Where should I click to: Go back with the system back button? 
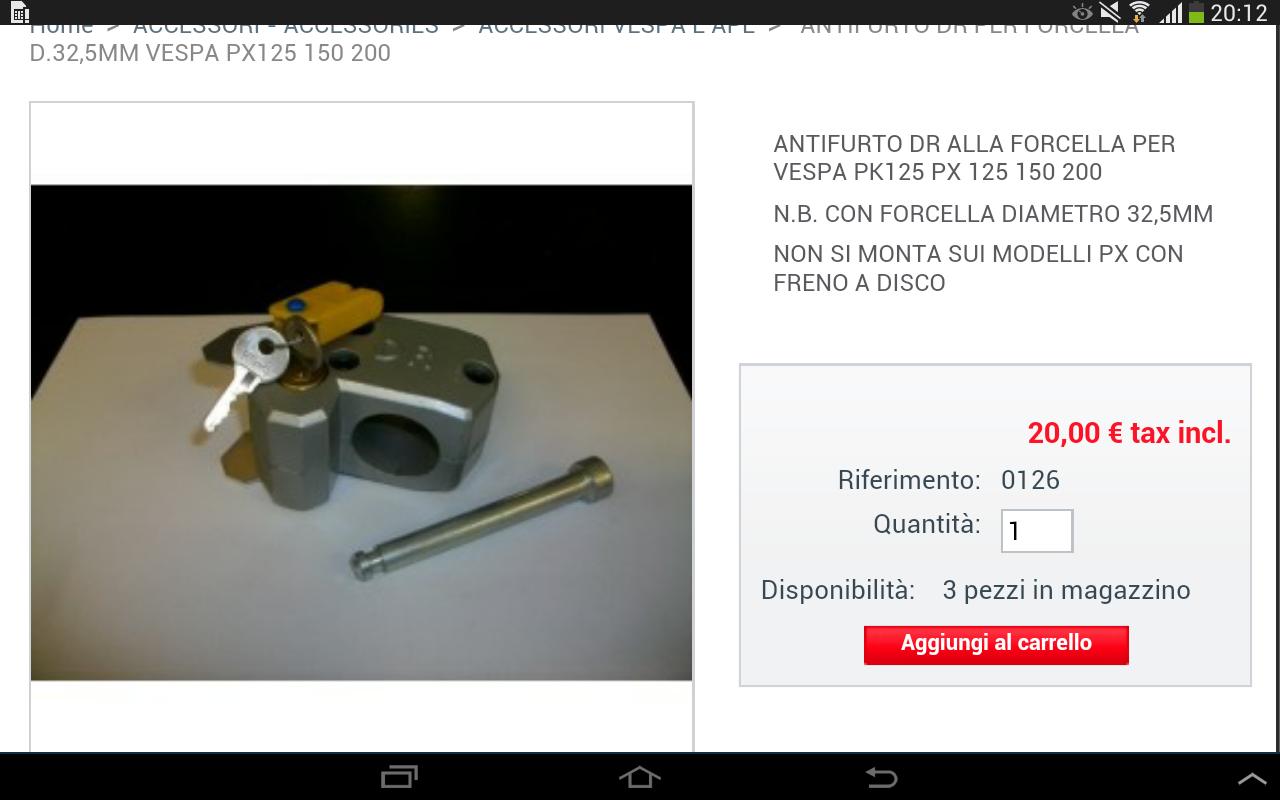881,777
